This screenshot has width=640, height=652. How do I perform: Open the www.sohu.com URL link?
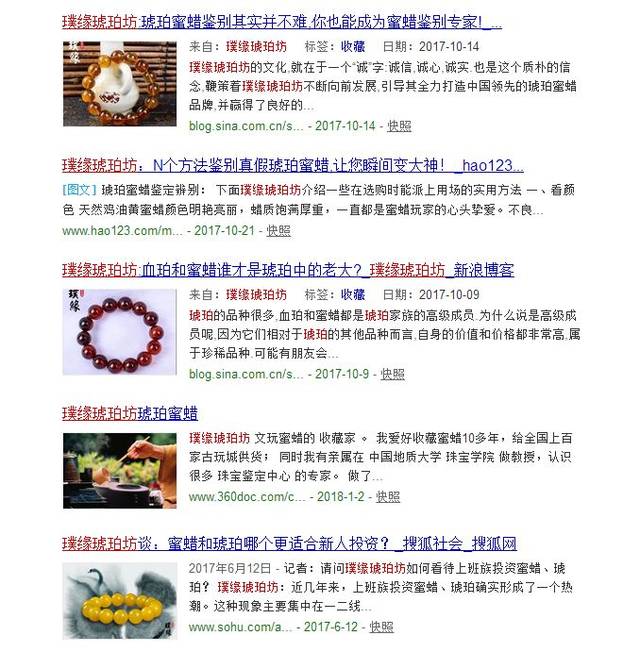tap(241, 627)
